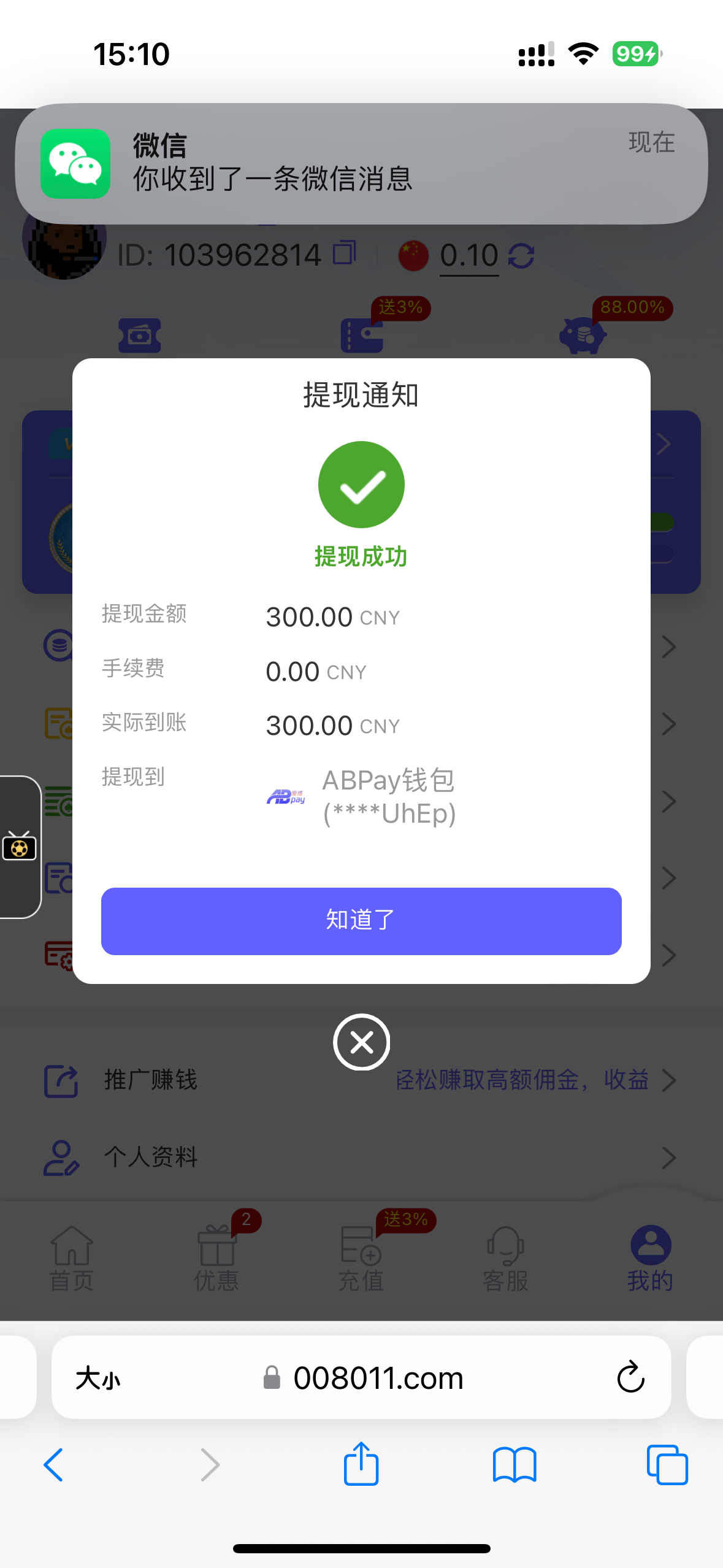Screen dimensions: 723x1568
Task: Tap the 008011.com address bar
Action: [378, 1378]
